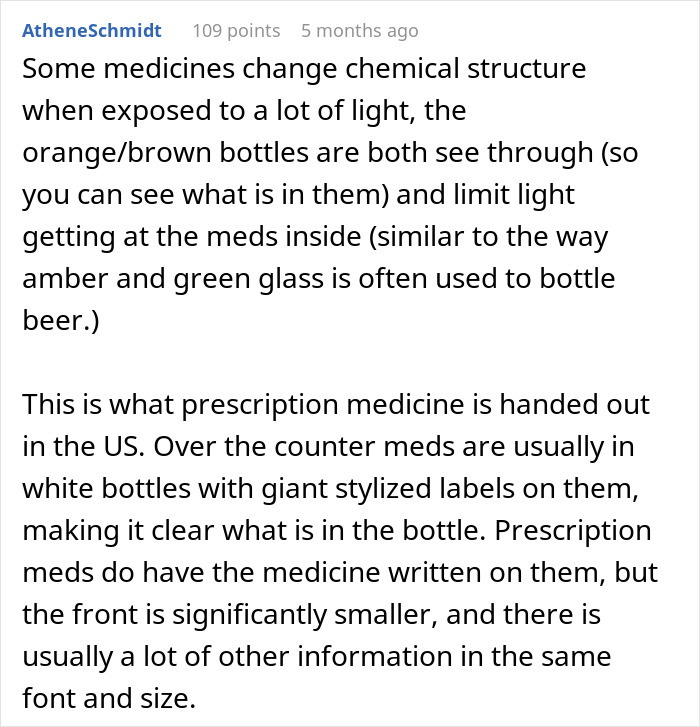The width and height of the screenshot is (700, 727).
Task: Open AtheneSchmidt's user profile
Action: tap(91, 30)
